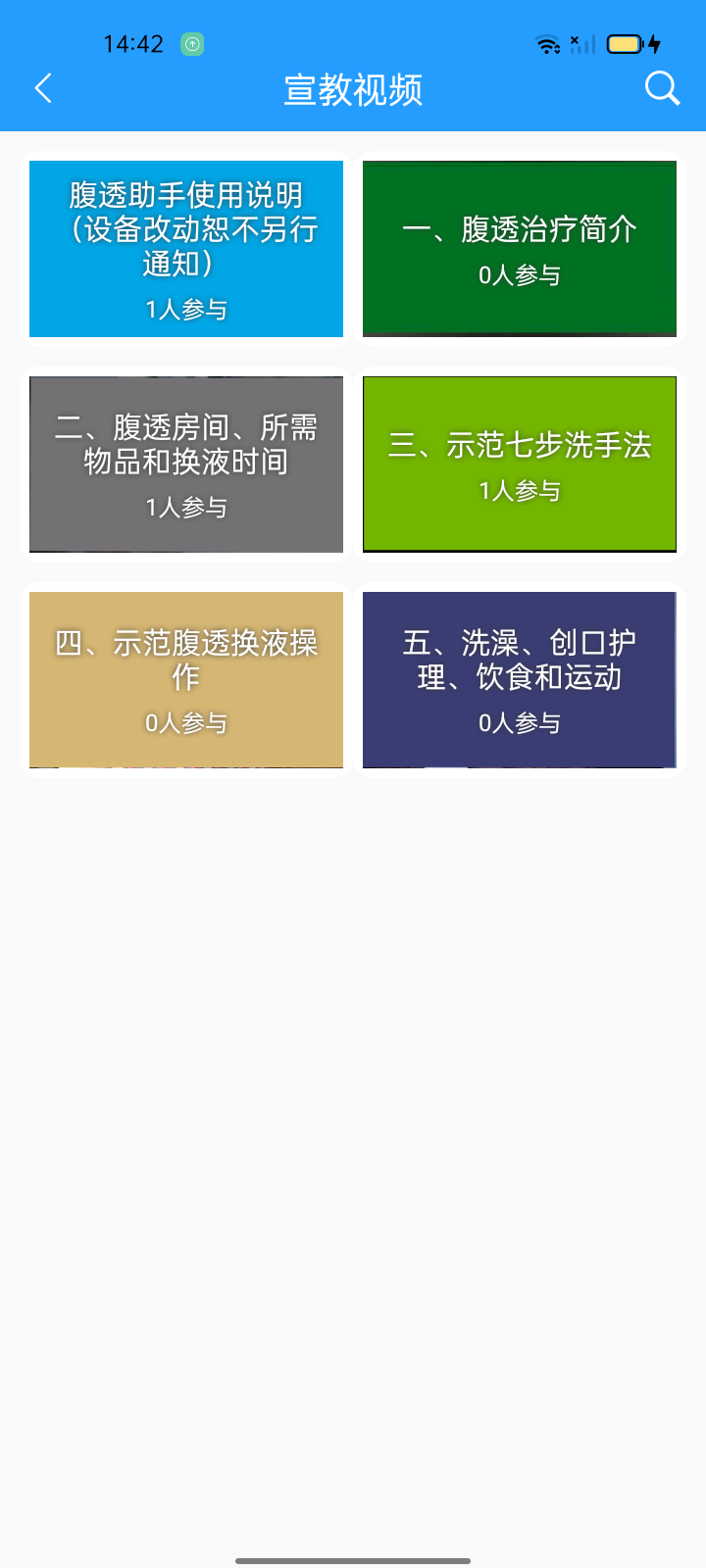Play the 三、示范七步洗手法 video
This screenshot has width=706, height=1568.
pos(520,465)
